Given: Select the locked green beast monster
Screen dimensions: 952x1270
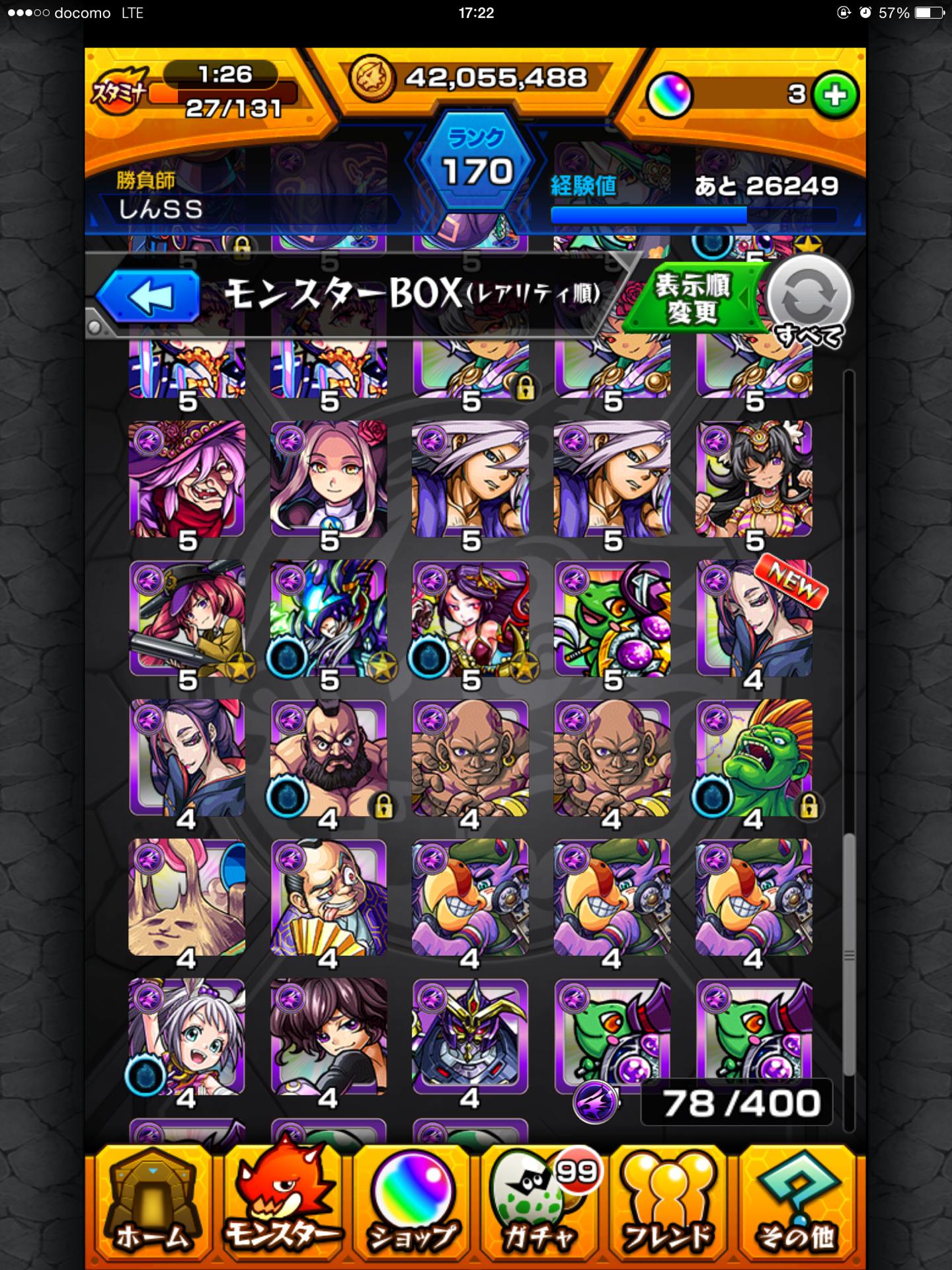Looking at the screenshot, I should pos(754,758).
